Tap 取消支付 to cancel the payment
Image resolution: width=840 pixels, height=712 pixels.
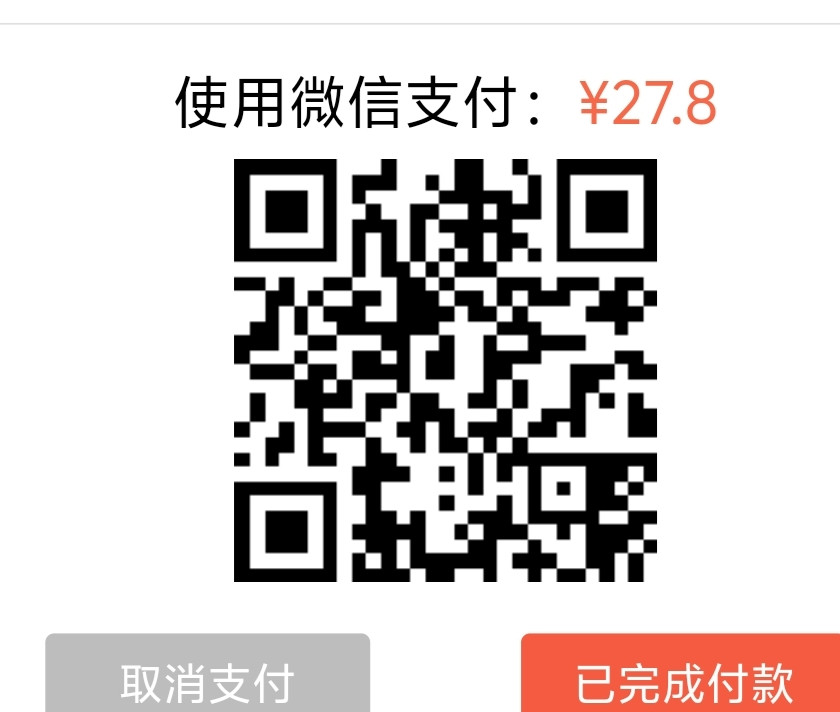208,673
